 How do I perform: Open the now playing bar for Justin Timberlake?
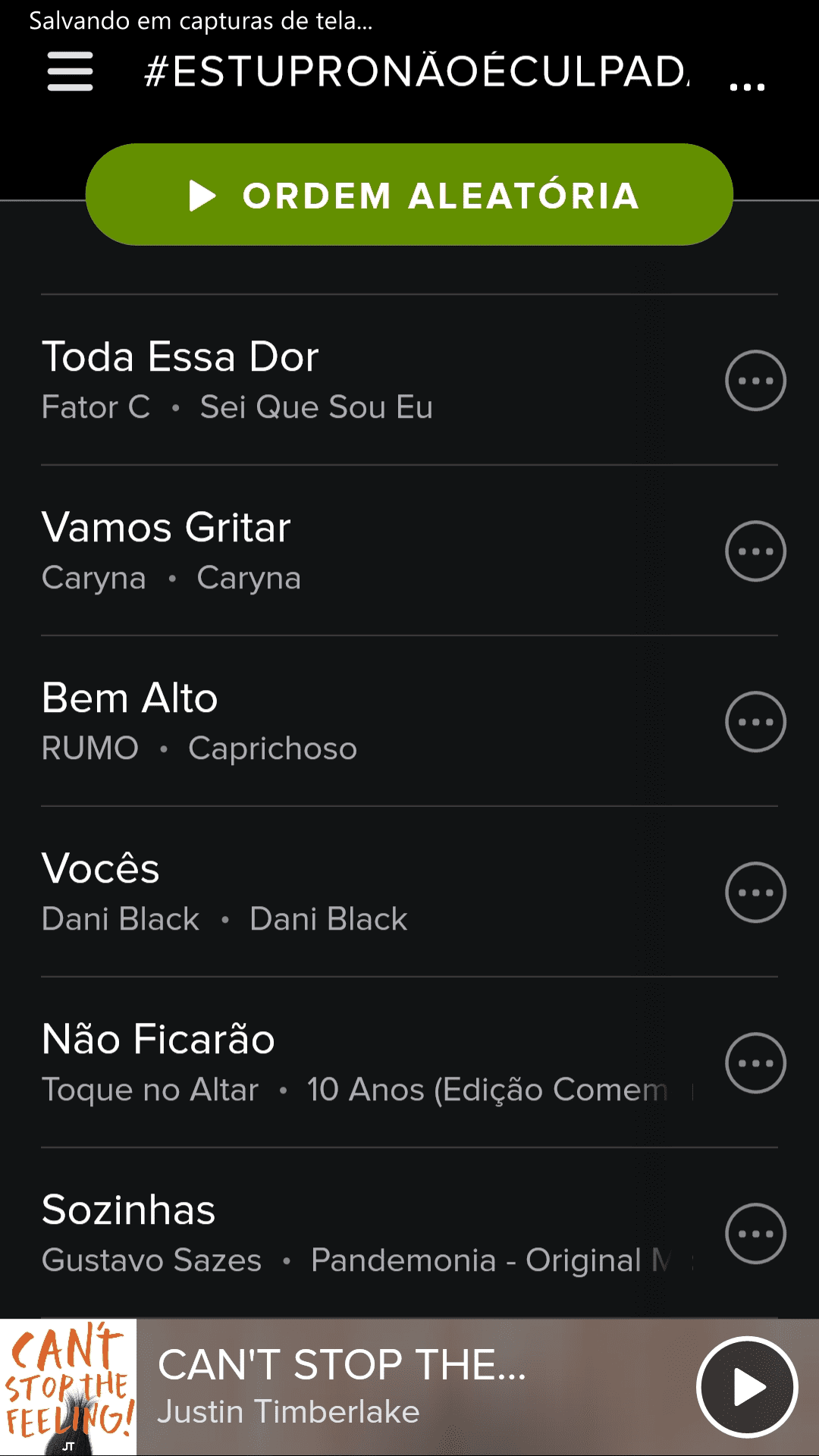pyautogui.click(x=379, y=1388)
